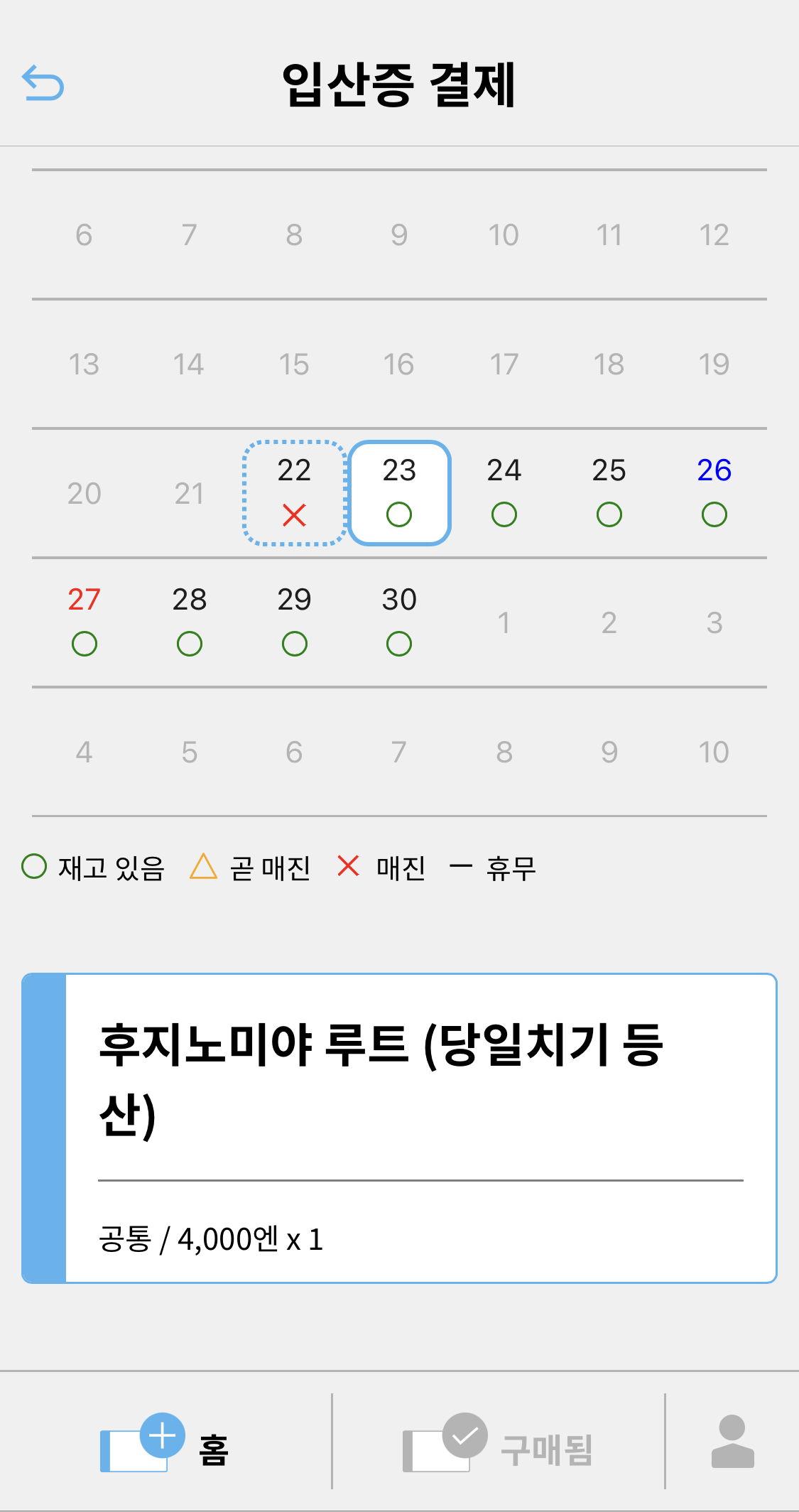Pick the 29th as entry date

click(295, 622)
